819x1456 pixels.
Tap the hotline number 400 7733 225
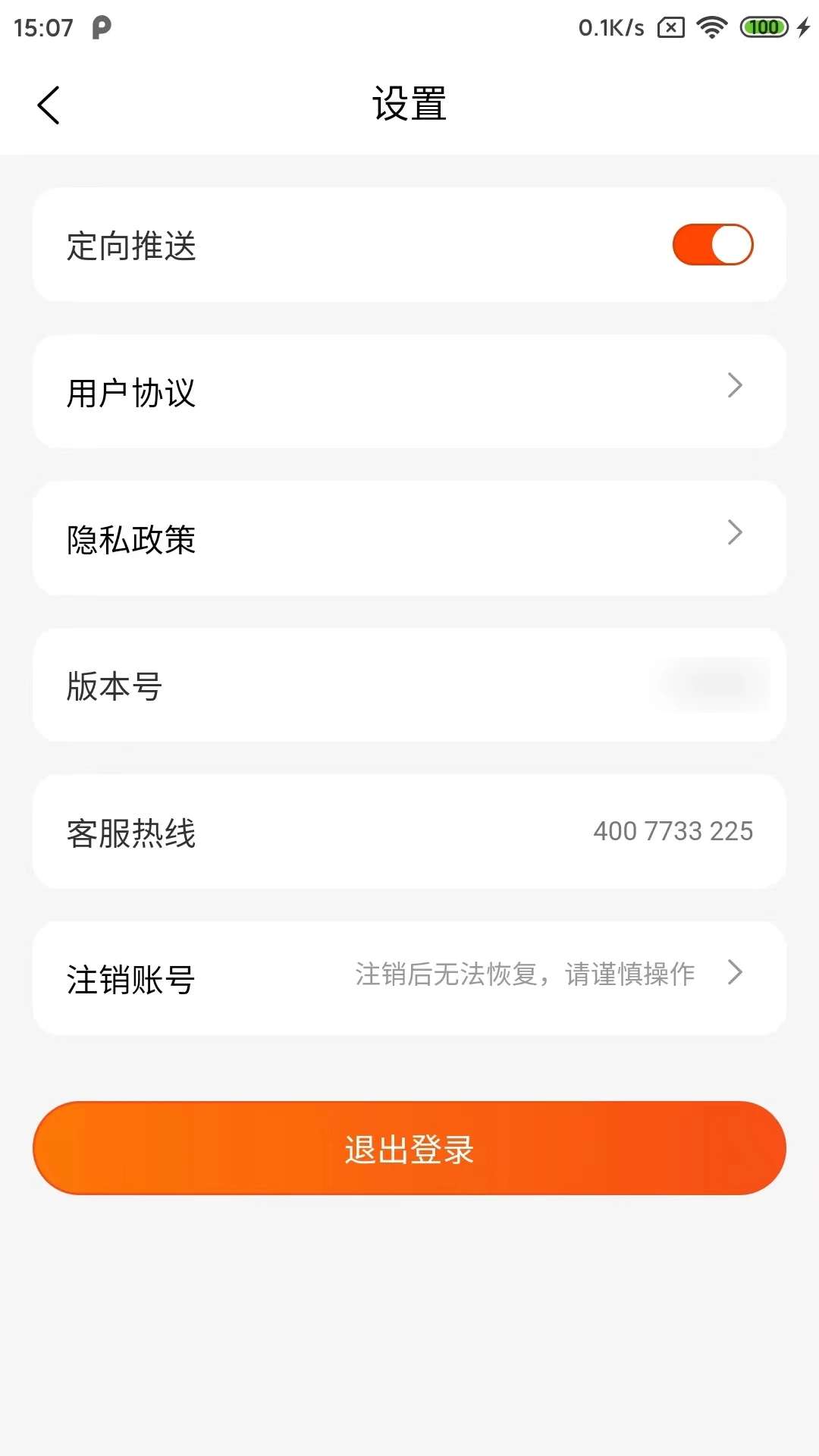(x=673, y=831)
